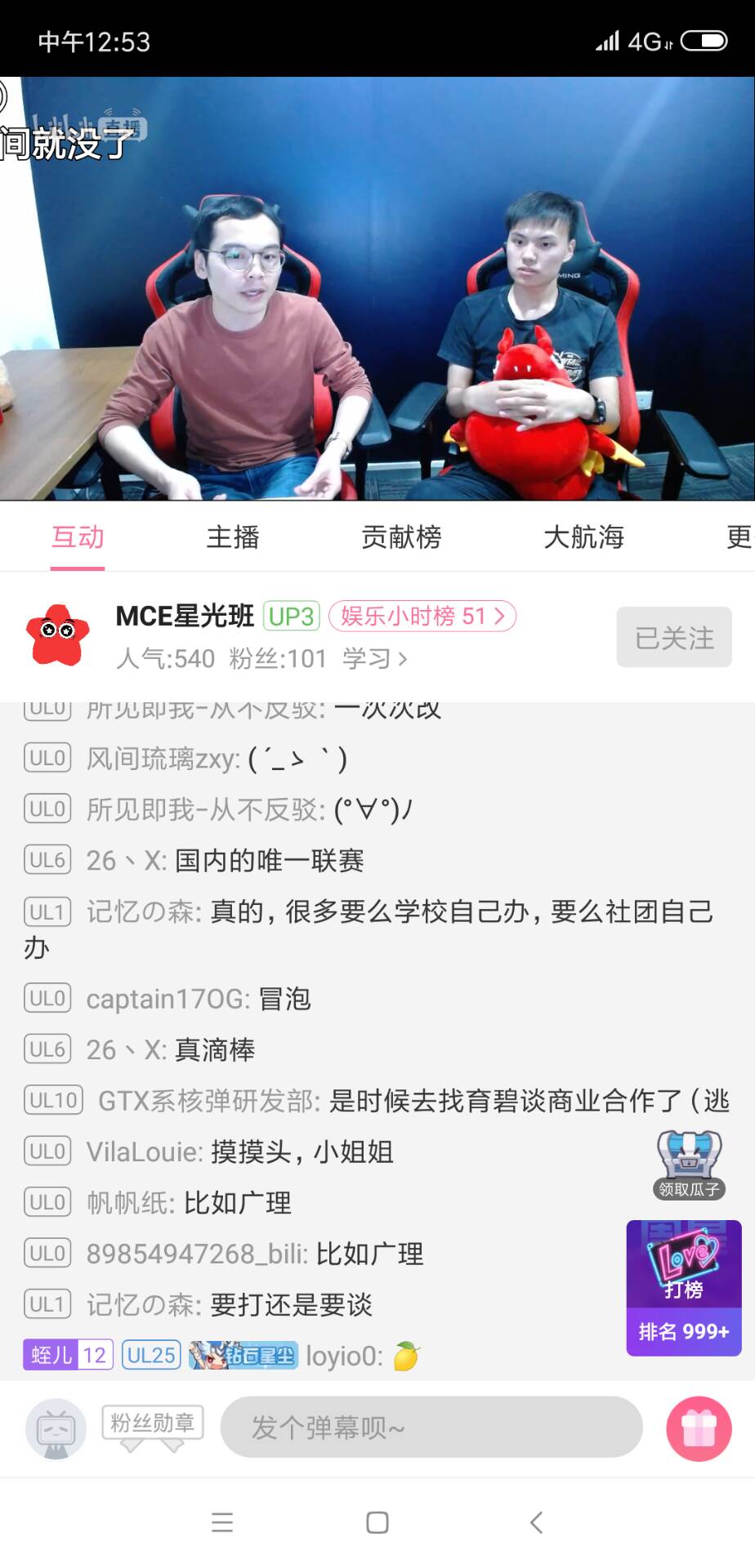The image size is (755, 1568).
Task: Open the 贡献榜 tab
Action: (401, 537)
